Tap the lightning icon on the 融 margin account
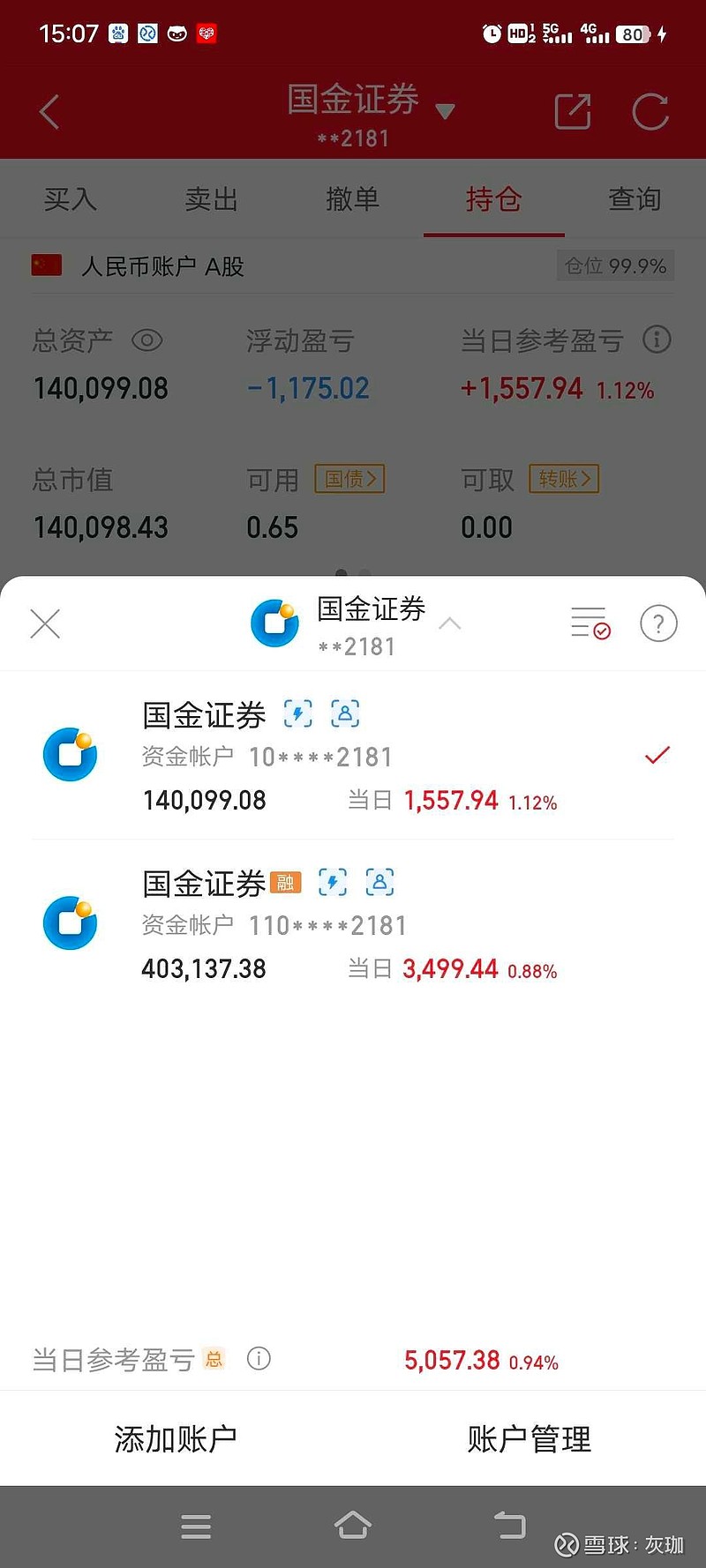The image size is (706, 1568). (333, 882)
